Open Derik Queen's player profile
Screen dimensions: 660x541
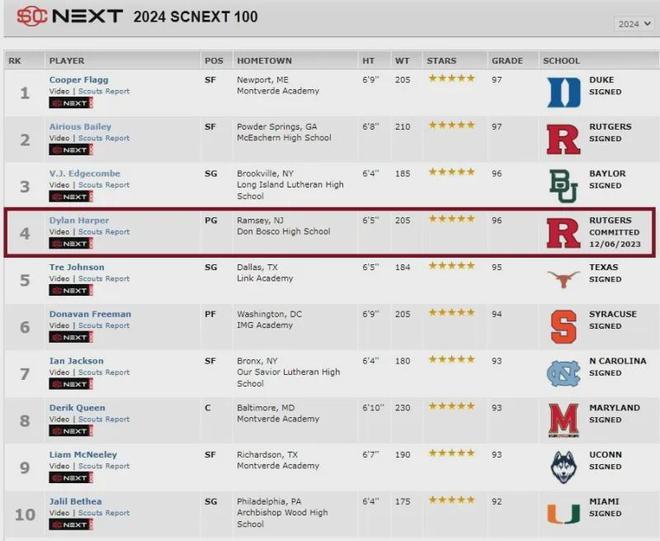[x=78, y=408]
